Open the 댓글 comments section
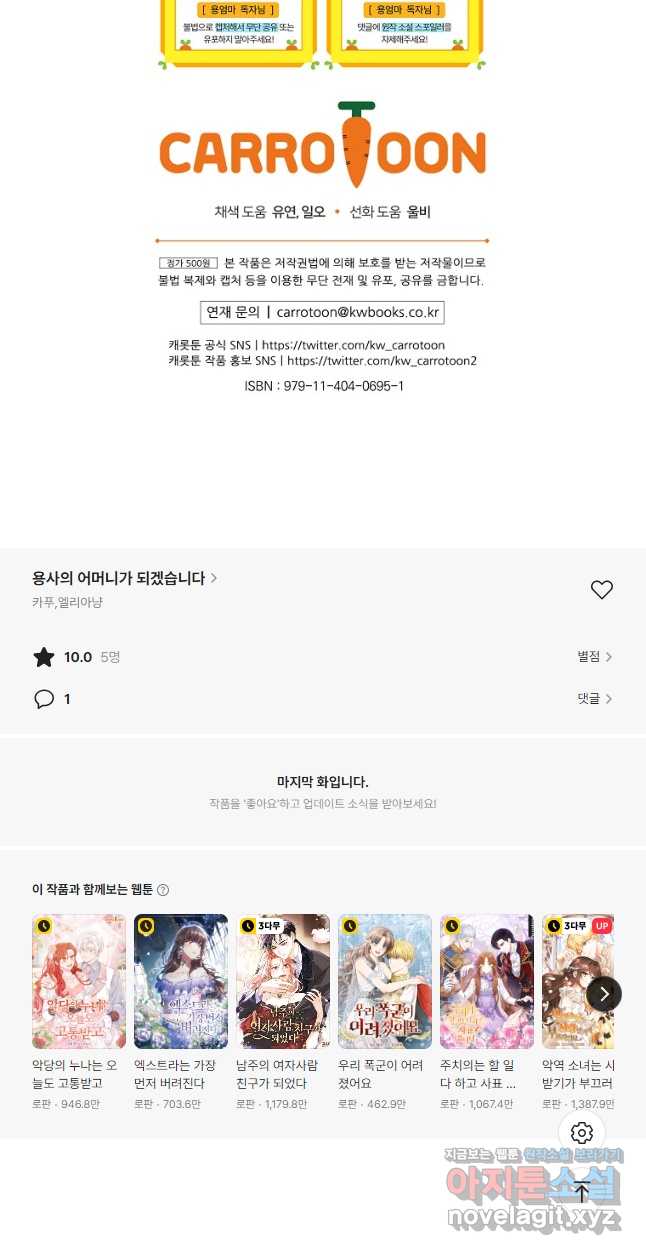 point(594,699)
